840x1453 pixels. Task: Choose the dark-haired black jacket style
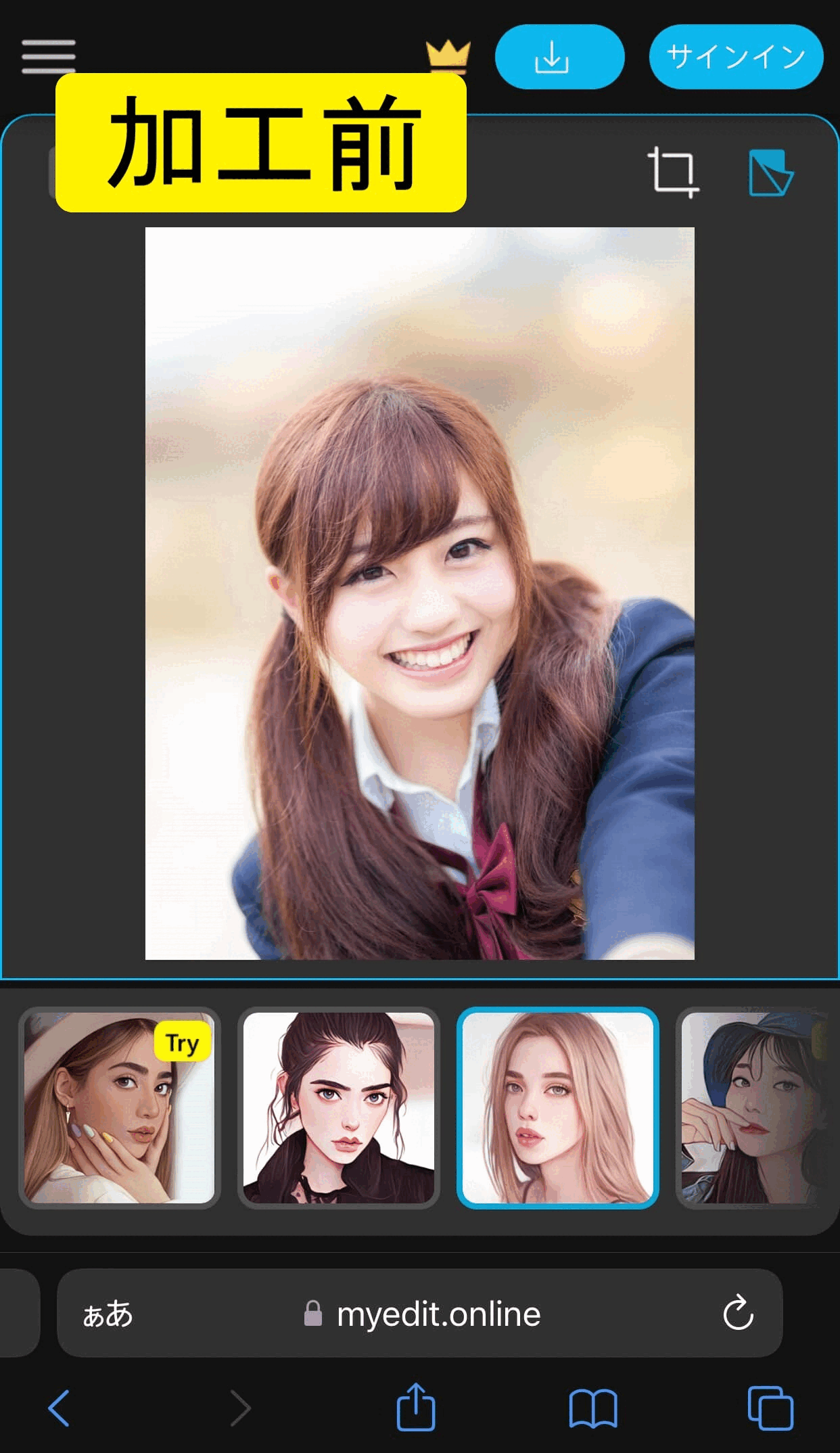click(339, 1107)
